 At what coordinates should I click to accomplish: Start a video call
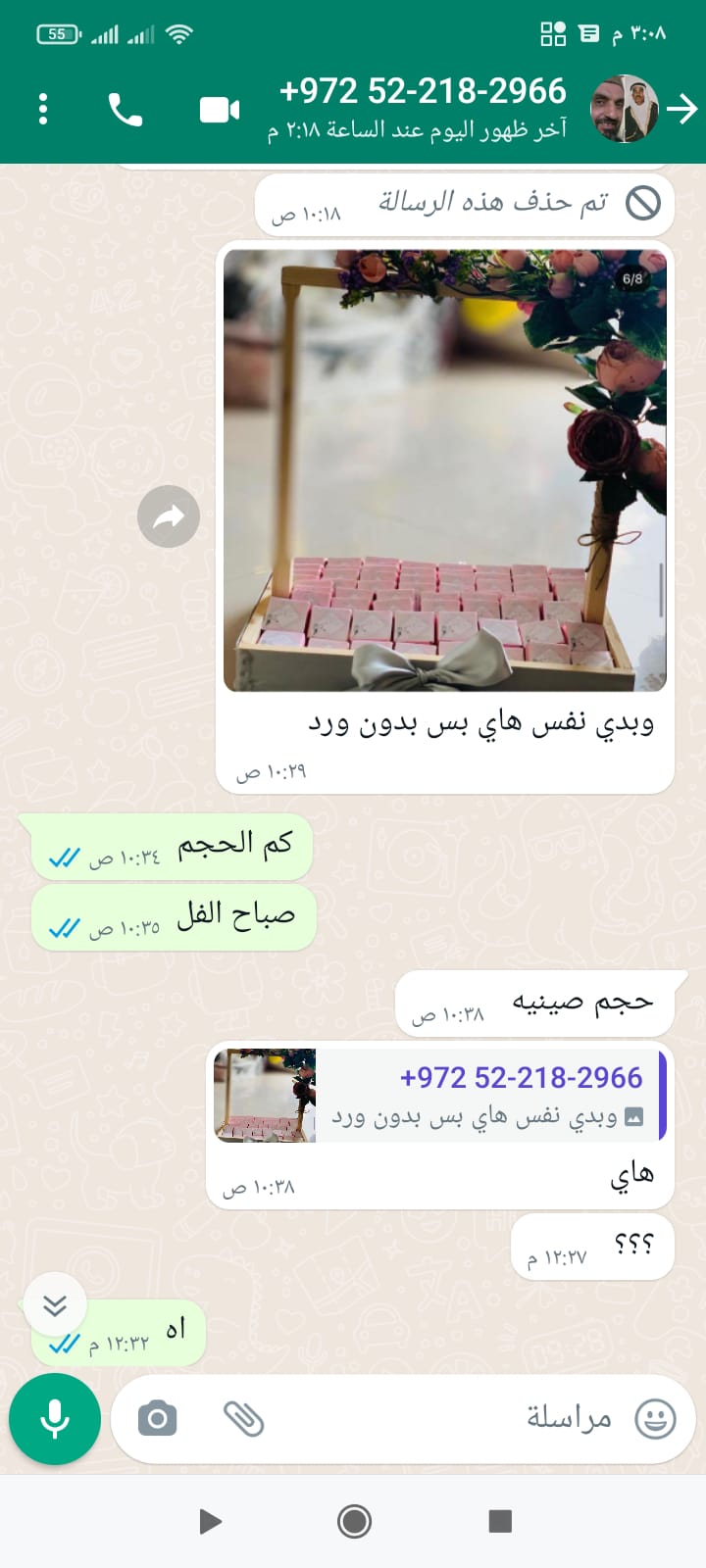pyautogui.click(x=220, y=109)
